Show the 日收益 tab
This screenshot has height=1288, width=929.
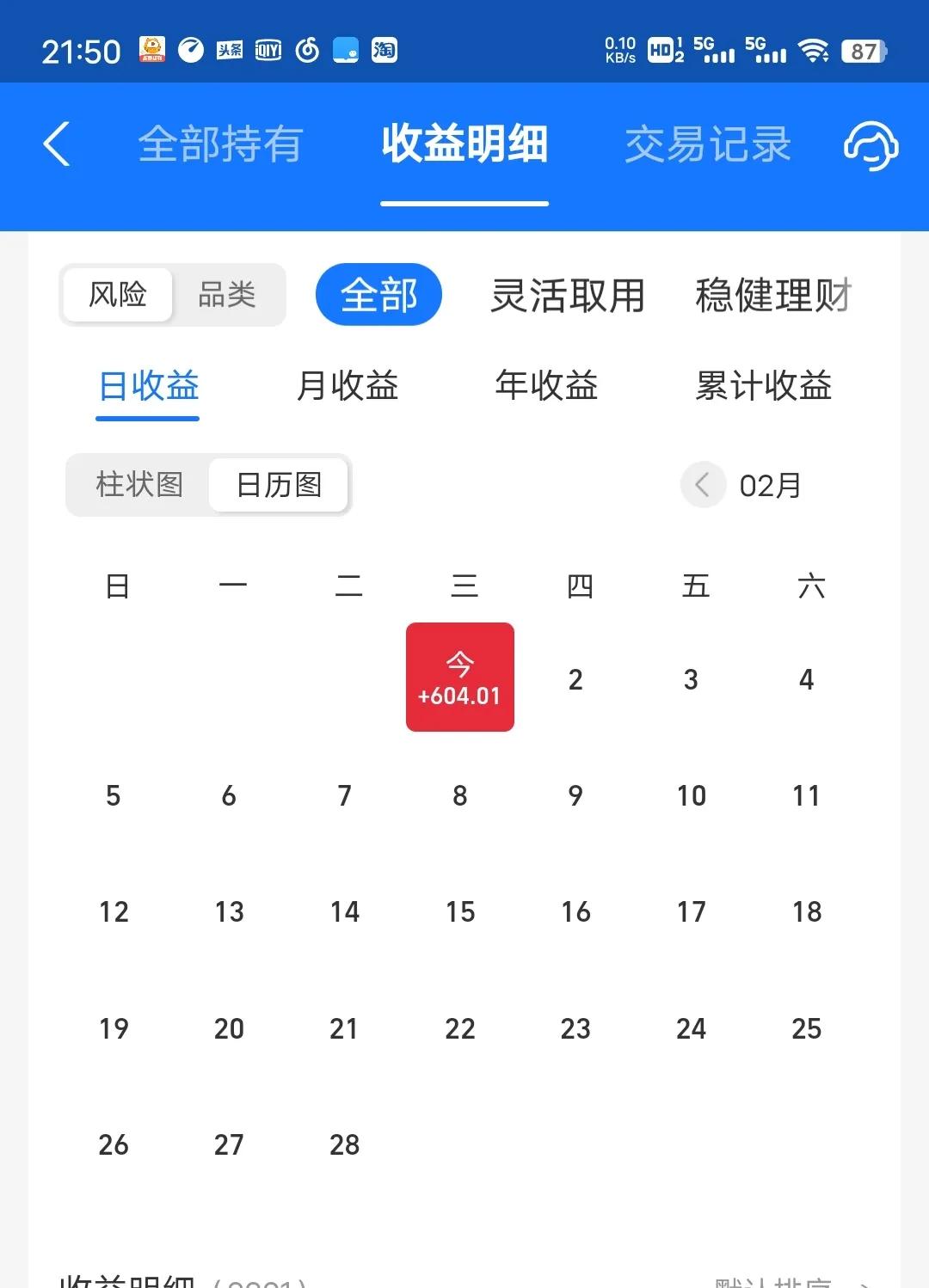tap(148, 386)
